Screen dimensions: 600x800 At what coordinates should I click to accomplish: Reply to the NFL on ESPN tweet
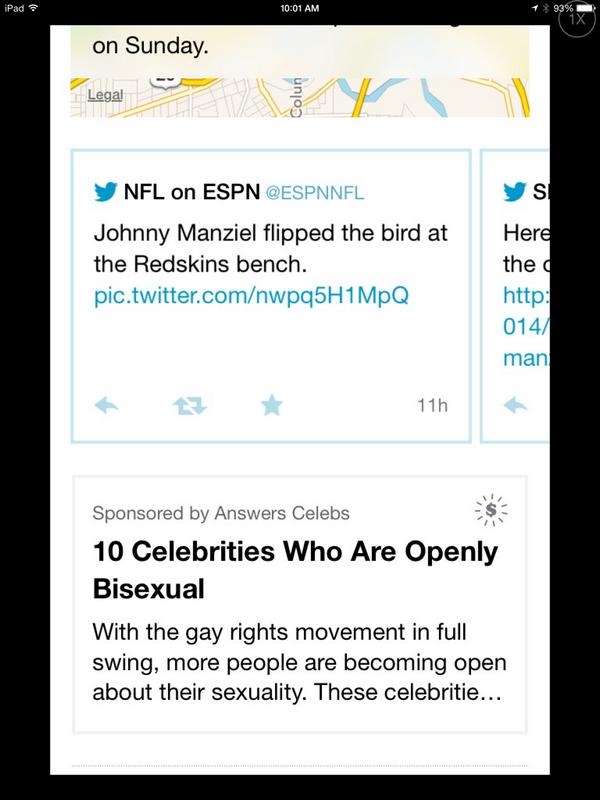[x=107, y=405]
